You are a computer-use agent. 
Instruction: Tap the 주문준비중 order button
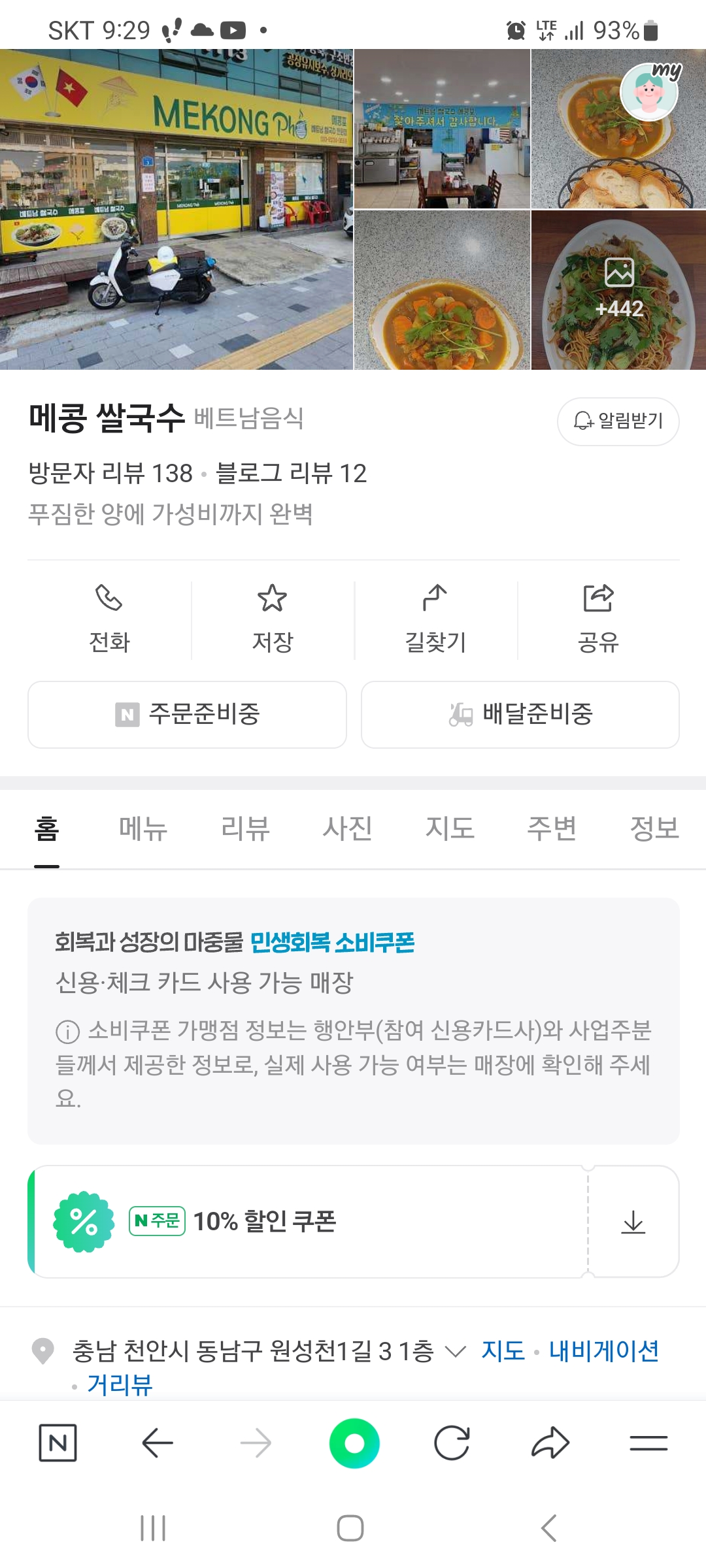(187, 714)
